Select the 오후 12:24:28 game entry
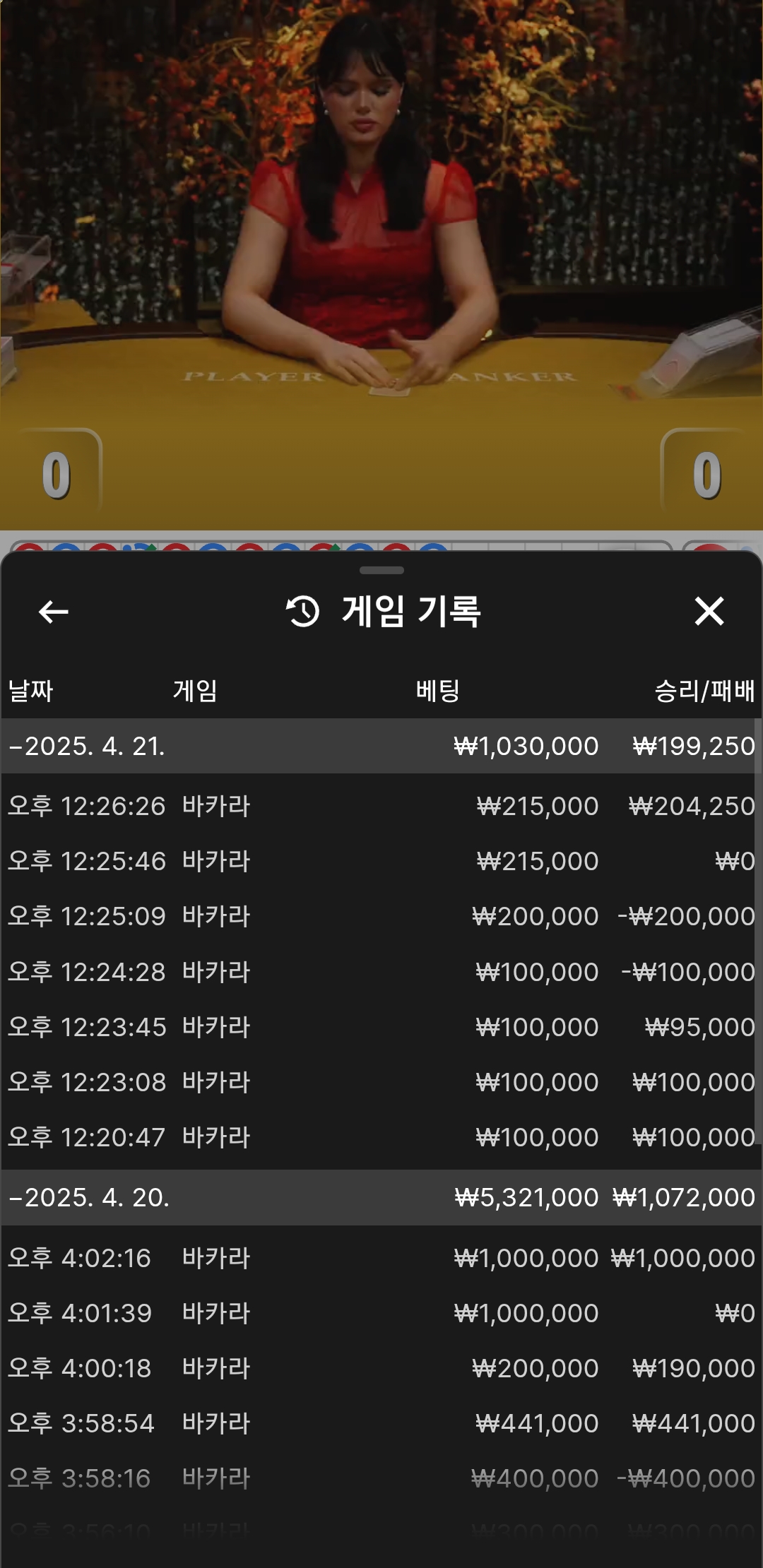Image resolution: width=763 pixels, height=1568 pixels. pyautogui.click(x=381, y=973)
